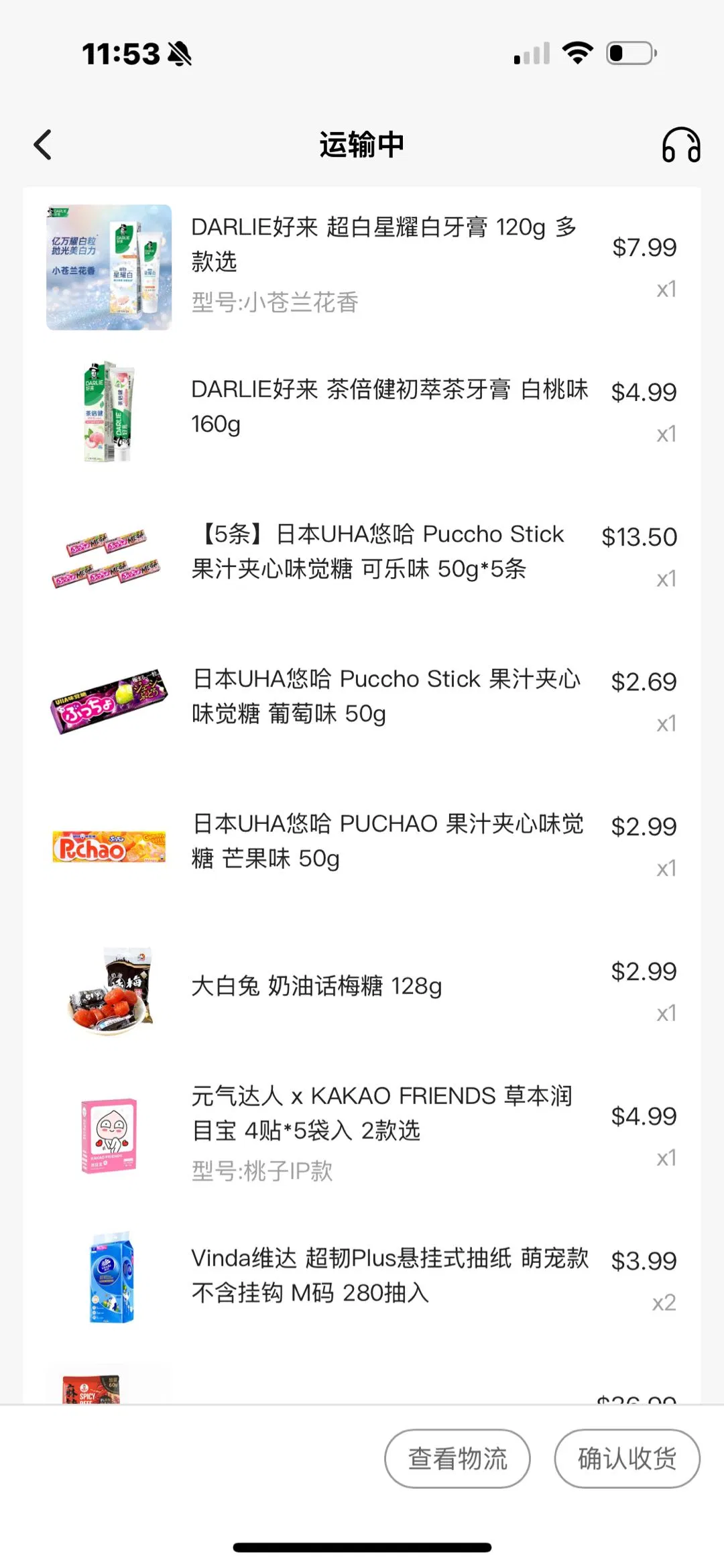This screenshot has height=1568, width=724.
Task: Contact customer service via headset icon
Action: (680, 145)
